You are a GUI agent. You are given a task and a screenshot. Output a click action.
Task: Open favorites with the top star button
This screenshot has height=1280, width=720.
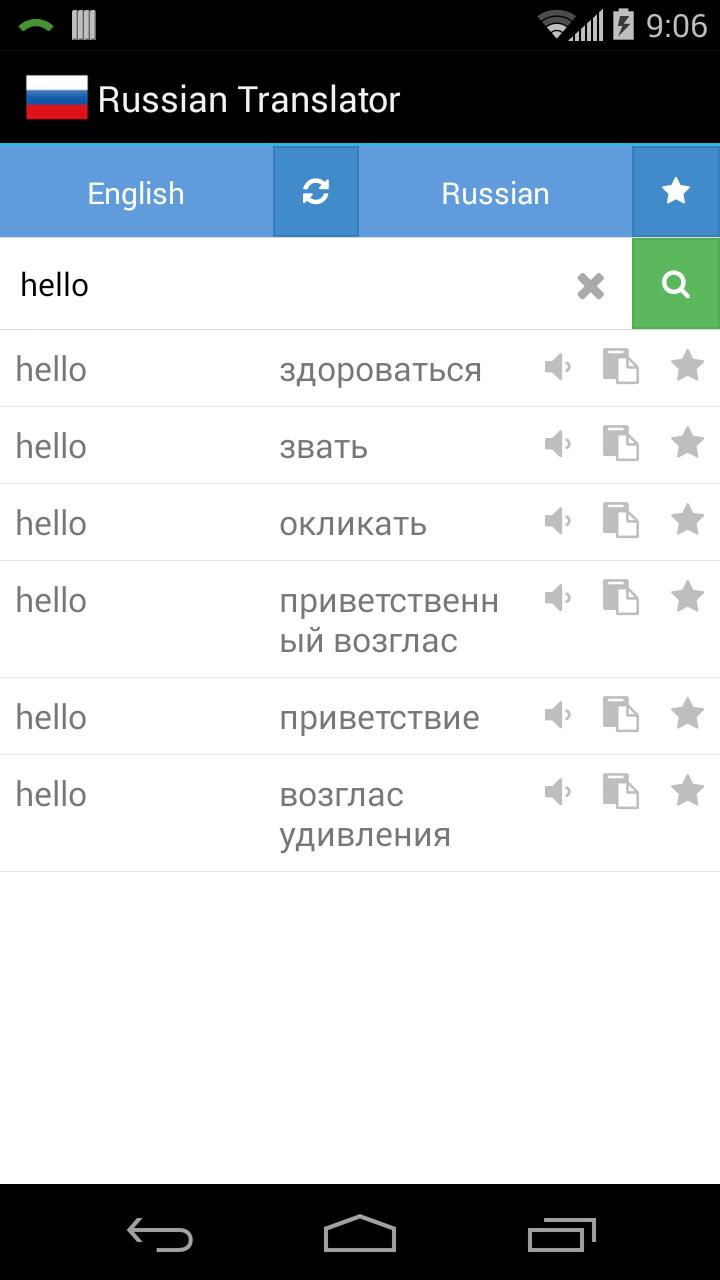tap(676, 192)
